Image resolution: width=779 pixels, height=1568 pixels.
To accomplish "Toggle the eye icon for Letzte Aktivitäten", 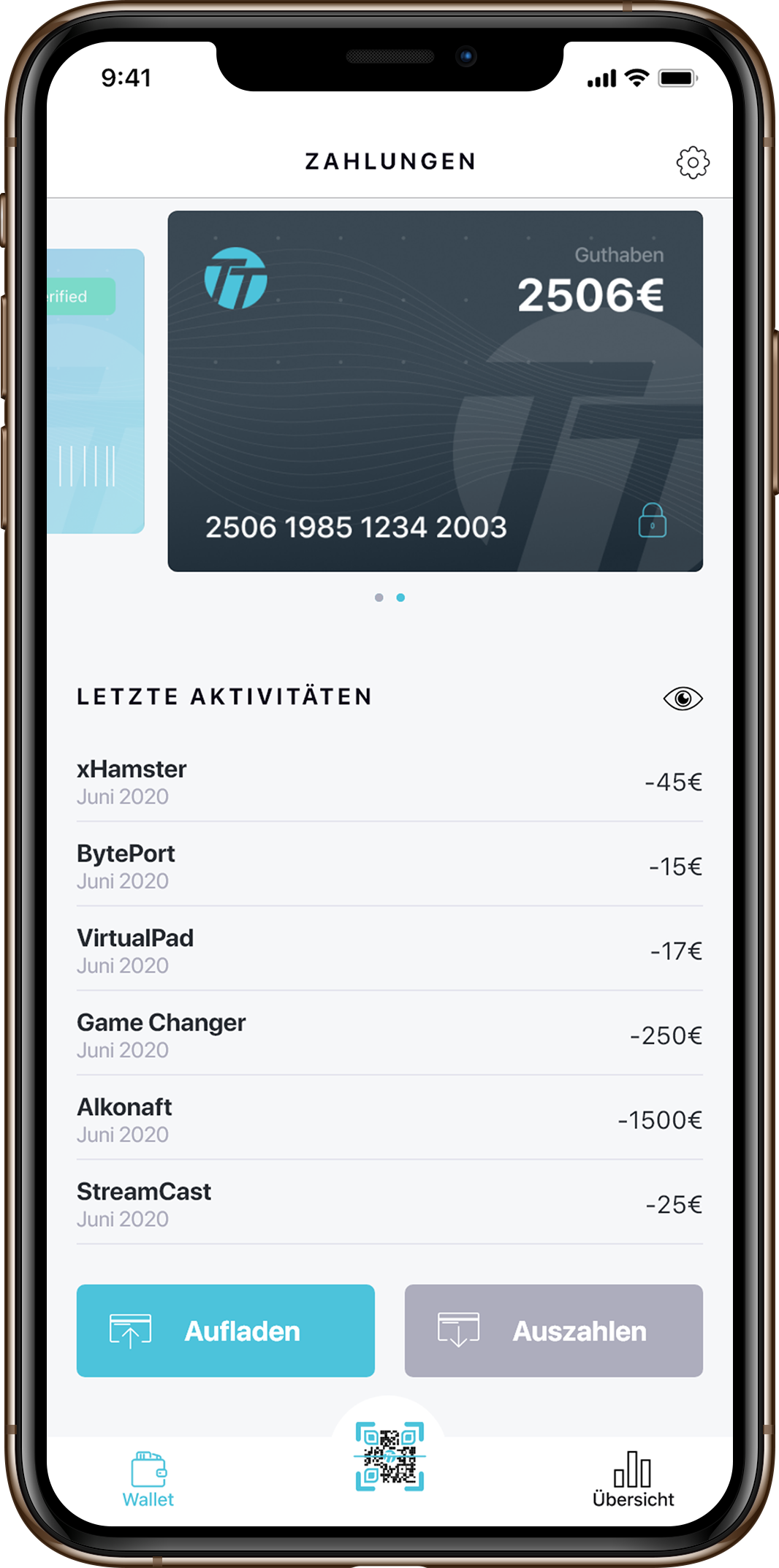I will (683, 699).
